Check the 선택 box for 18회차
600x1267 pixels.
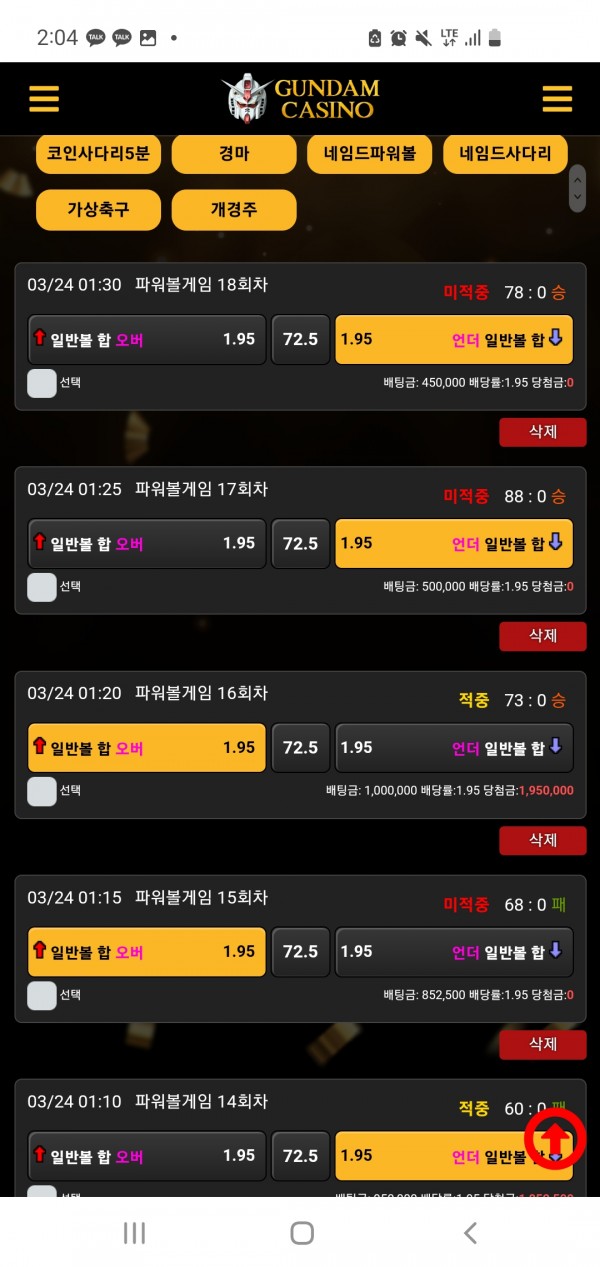[42, 383]
